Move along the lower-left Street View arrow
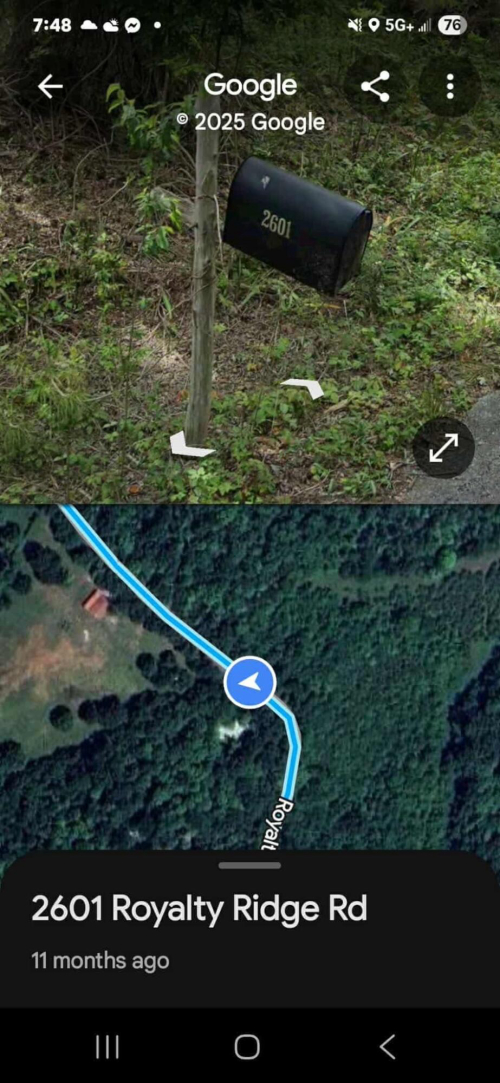This screenshot has width=500, height=1083. coord(191,444)
